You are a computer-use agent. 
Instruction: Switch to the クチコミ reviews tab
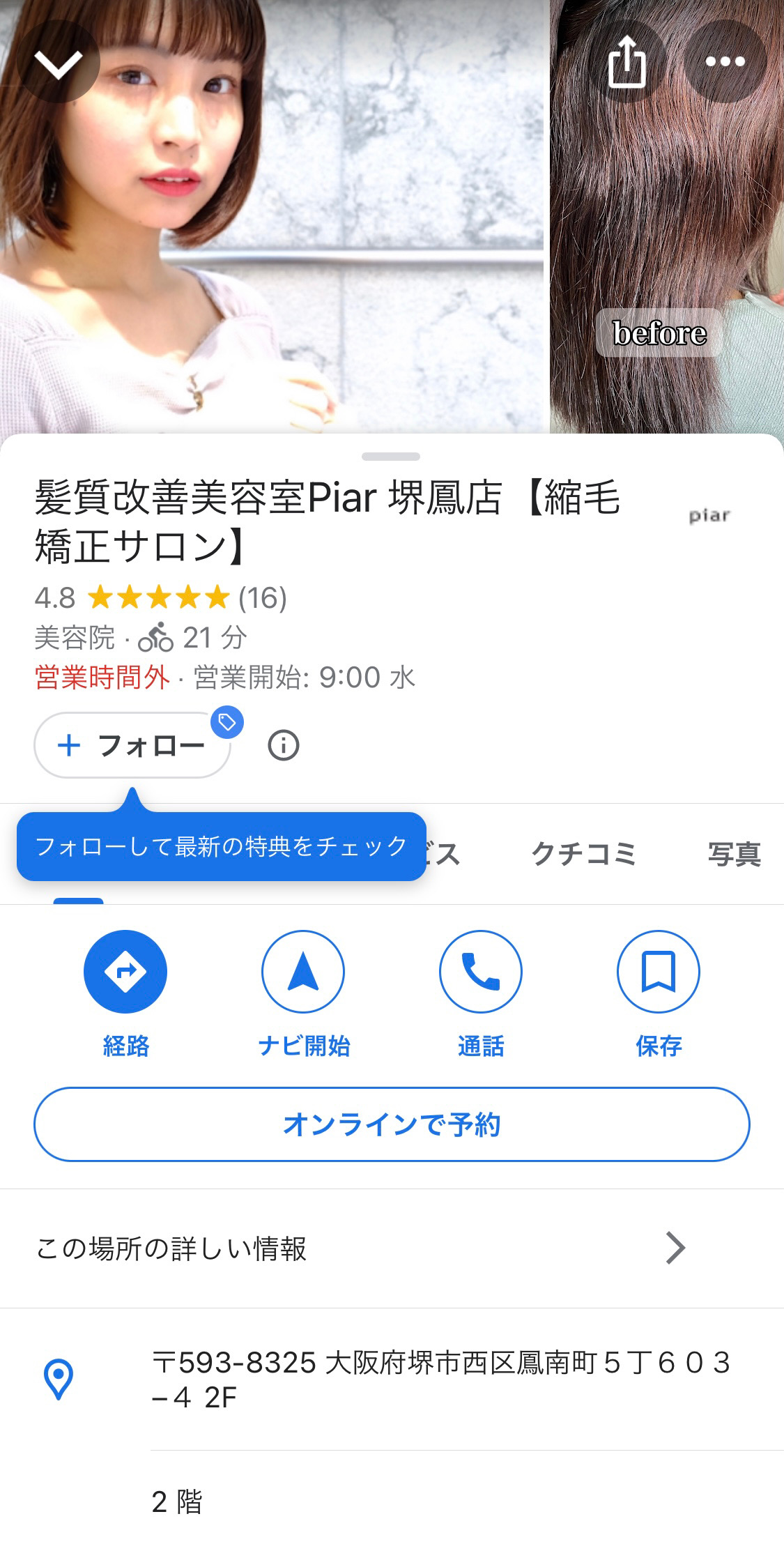tap(584, 854)
